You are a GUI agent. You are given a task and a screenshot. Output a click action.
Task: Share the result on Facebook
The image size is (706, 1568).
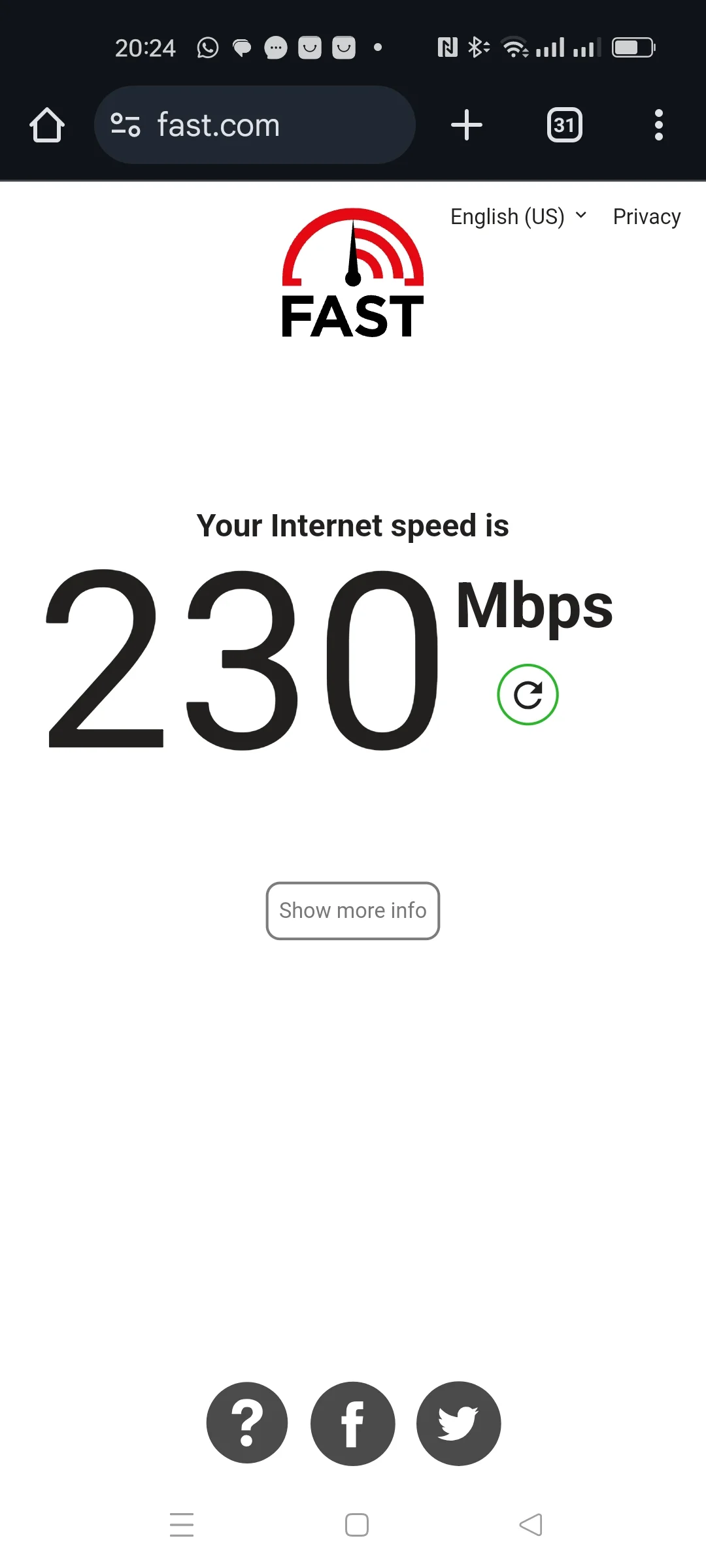coord(353,1423)
